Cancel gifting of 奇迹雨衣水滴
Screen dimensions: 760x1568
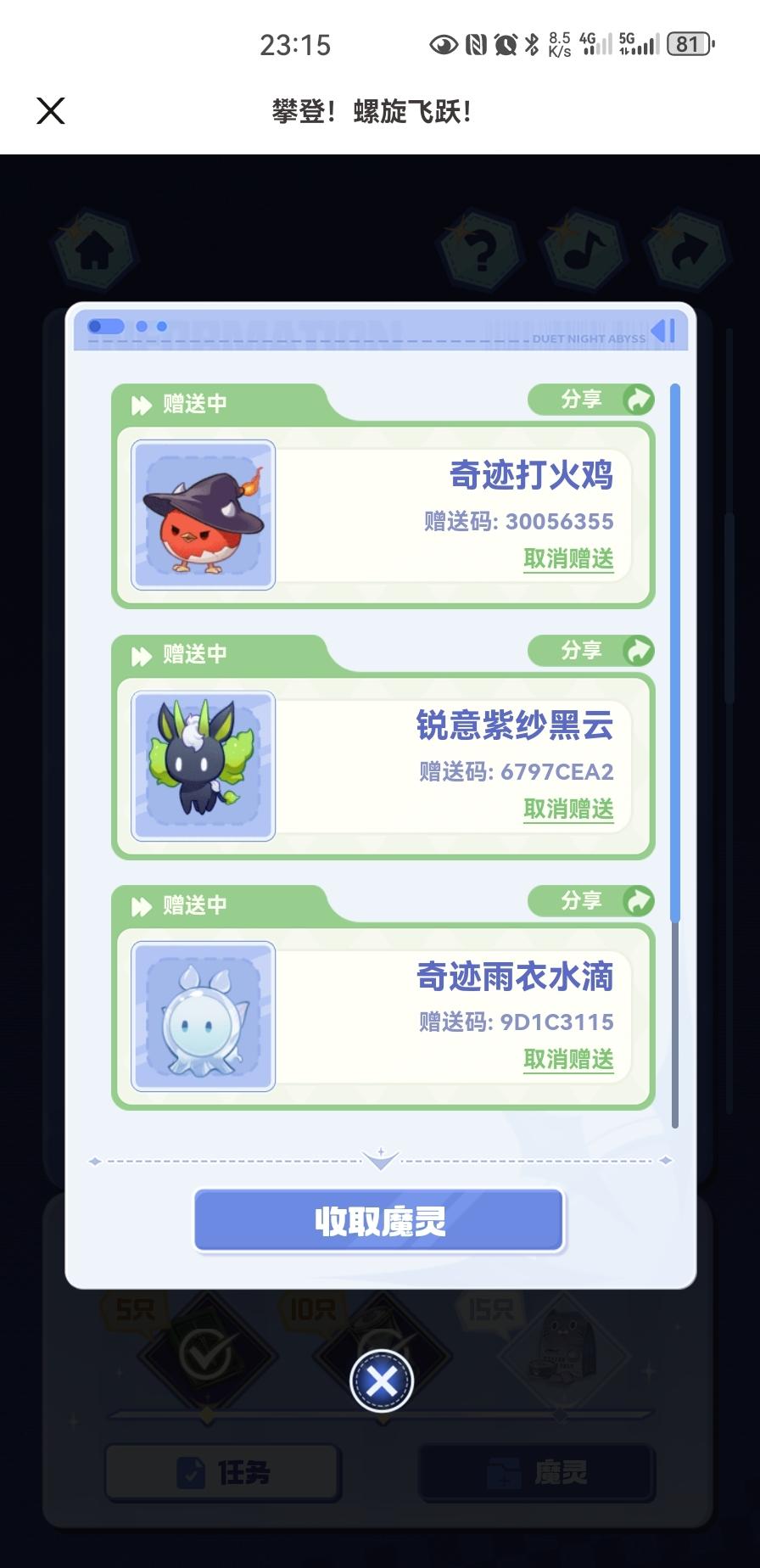click(568, 1059)
